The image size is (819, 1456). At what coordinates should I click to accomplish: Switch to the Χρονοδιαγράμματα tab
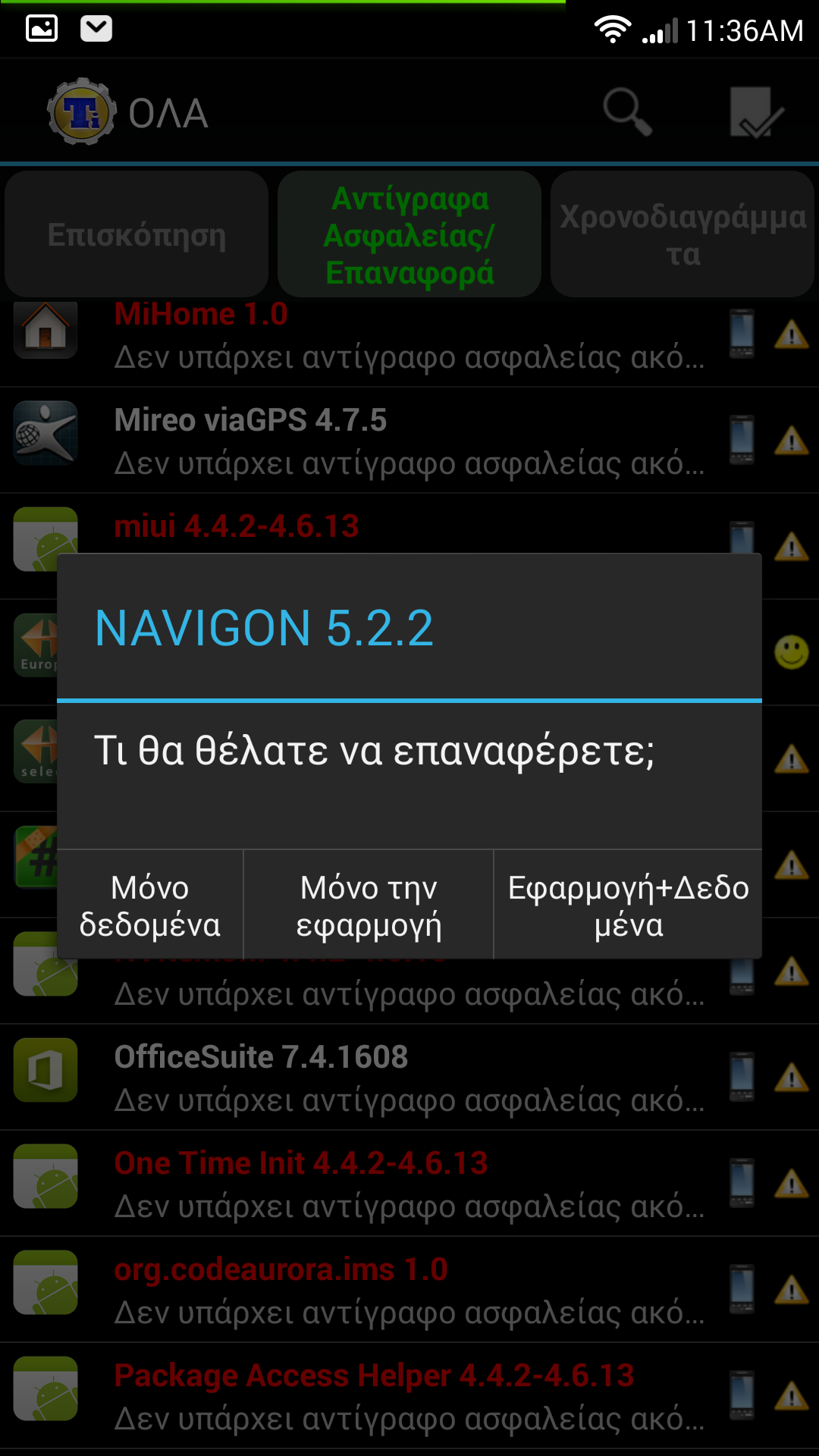[x=682, y=234]
